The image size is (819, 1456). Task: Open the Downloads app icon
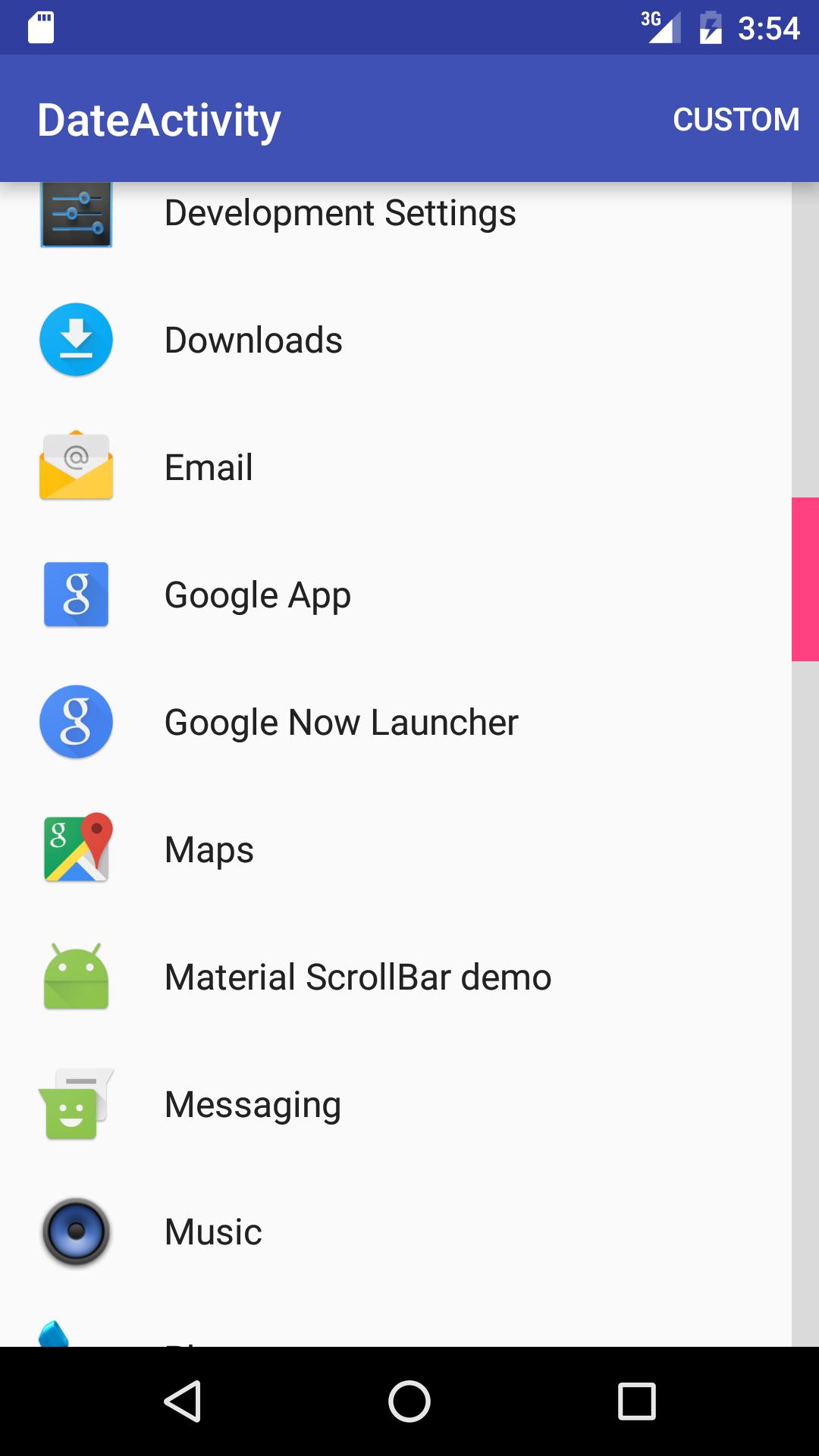pos(75,339)
